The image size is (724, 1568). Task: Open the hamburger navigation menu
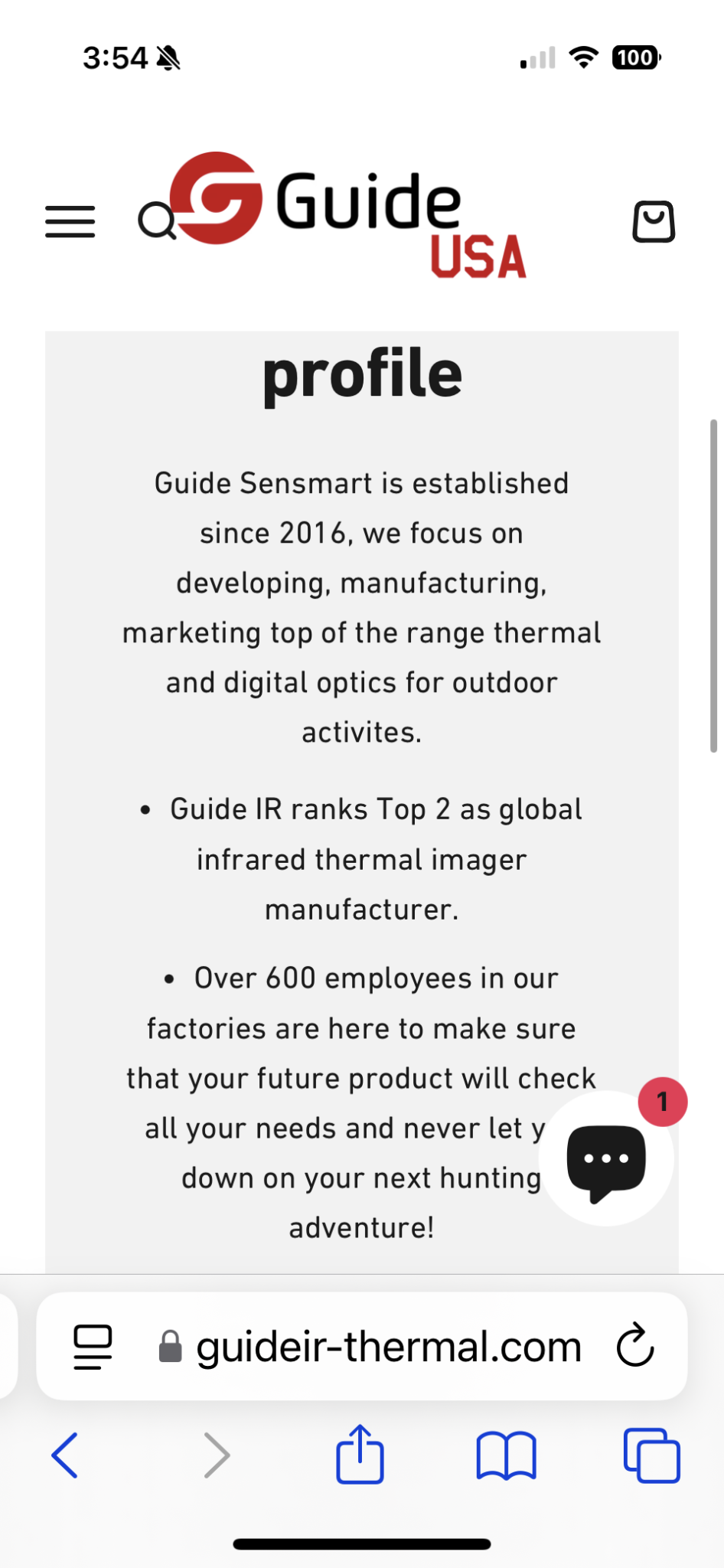coord(70,222)
